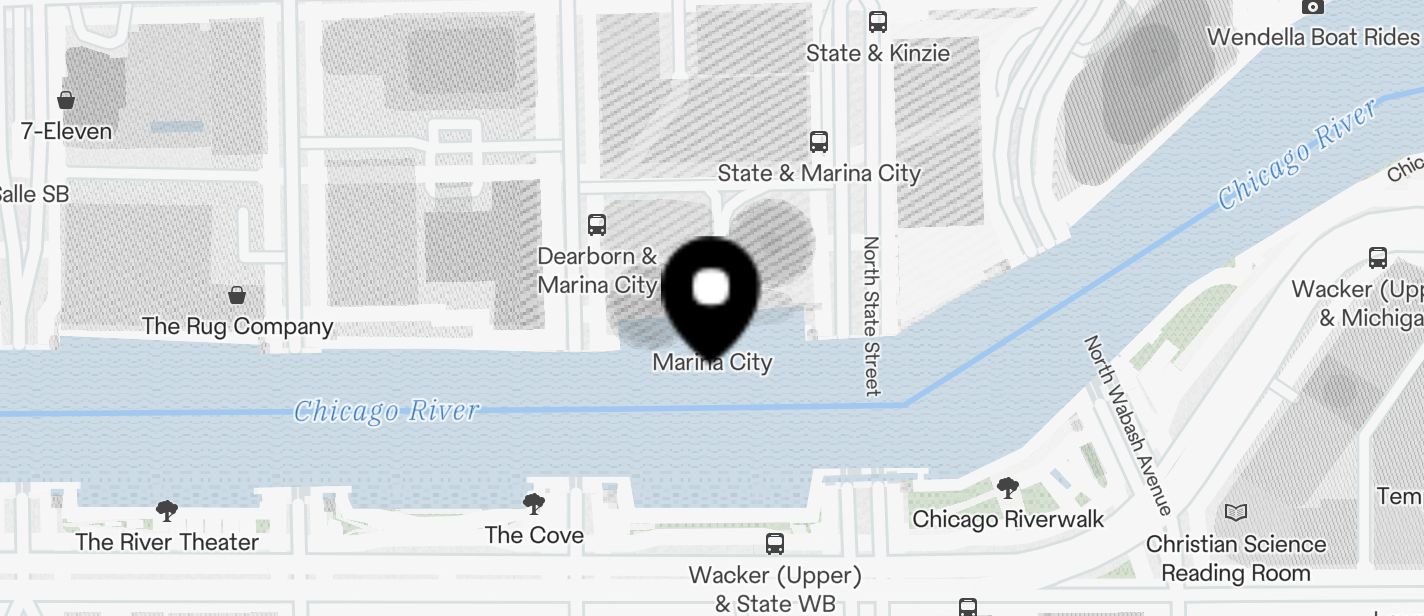The width and height of the screenshot is (1424, 616).
Task: Open the Chicago Riverwalk marker
Action: click(1008, 489)
